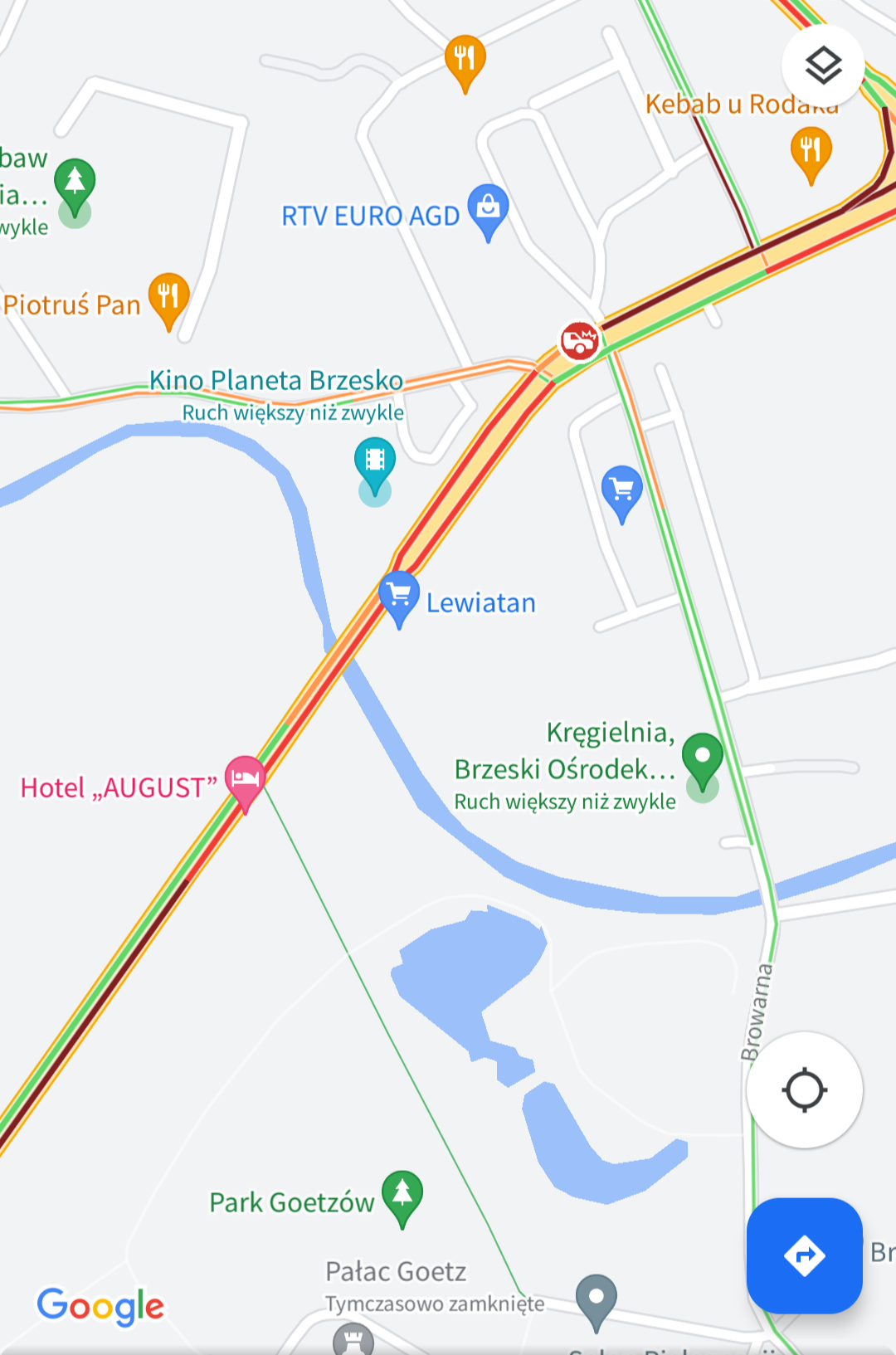
Task: Open directions with the blue arrow button
Action: click(x=804, y=1255)
